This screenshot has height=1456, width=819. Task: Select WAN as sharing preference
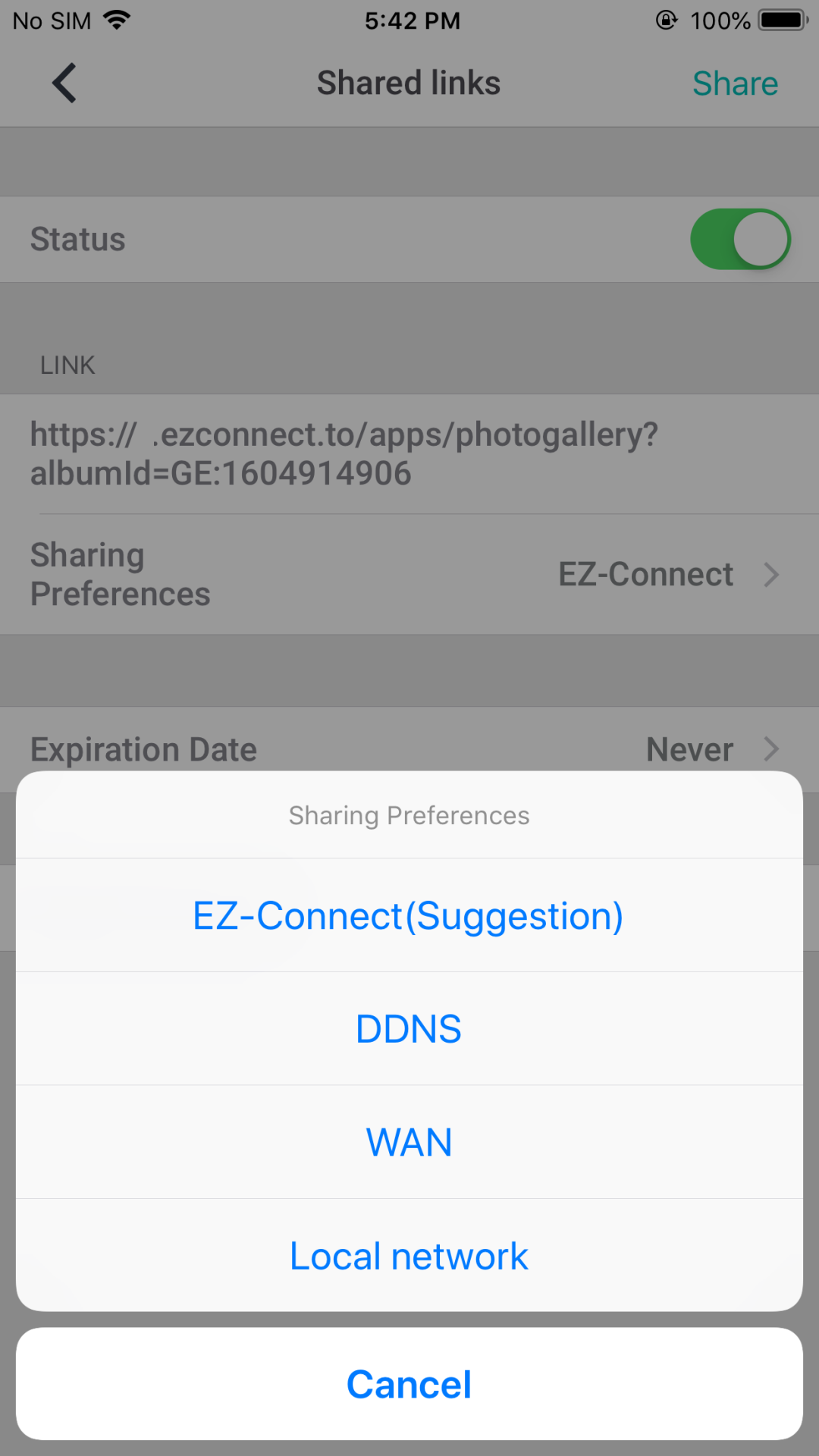pos(409,1142)
